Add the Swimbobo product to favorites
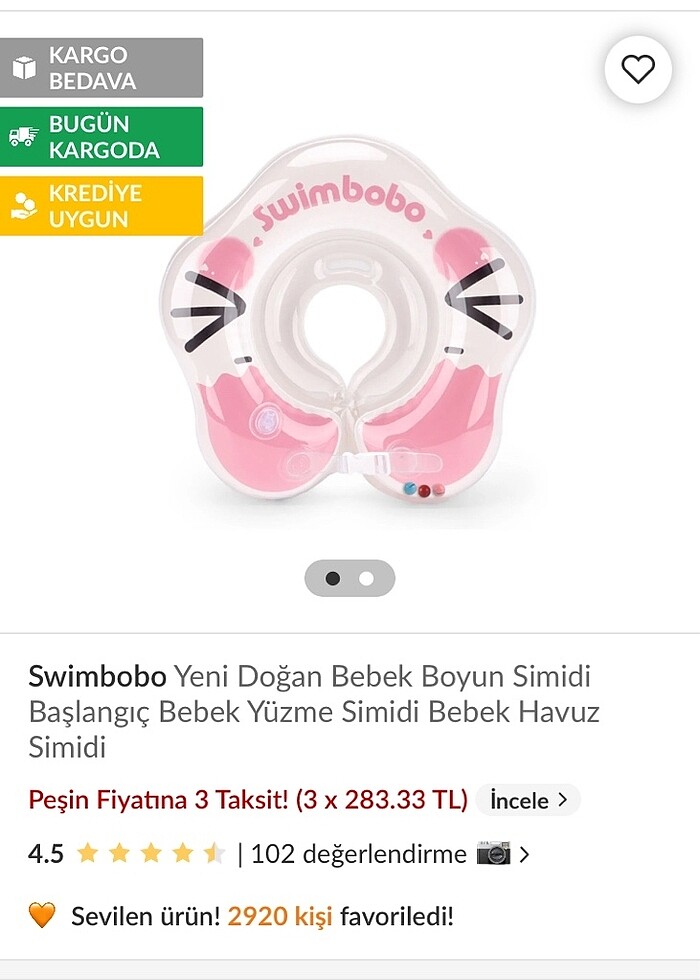 [638, 69]
